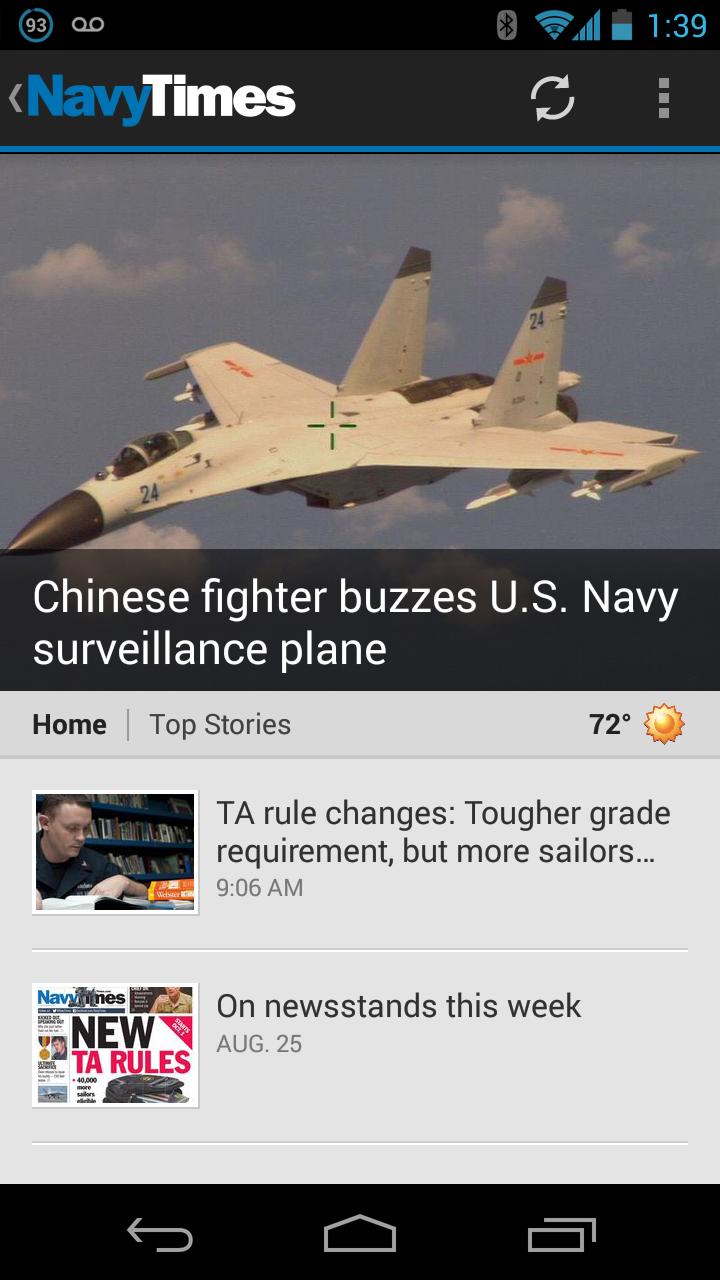Select the Home tab
This screenshot has height=1280, width=720.
(68, 723)
